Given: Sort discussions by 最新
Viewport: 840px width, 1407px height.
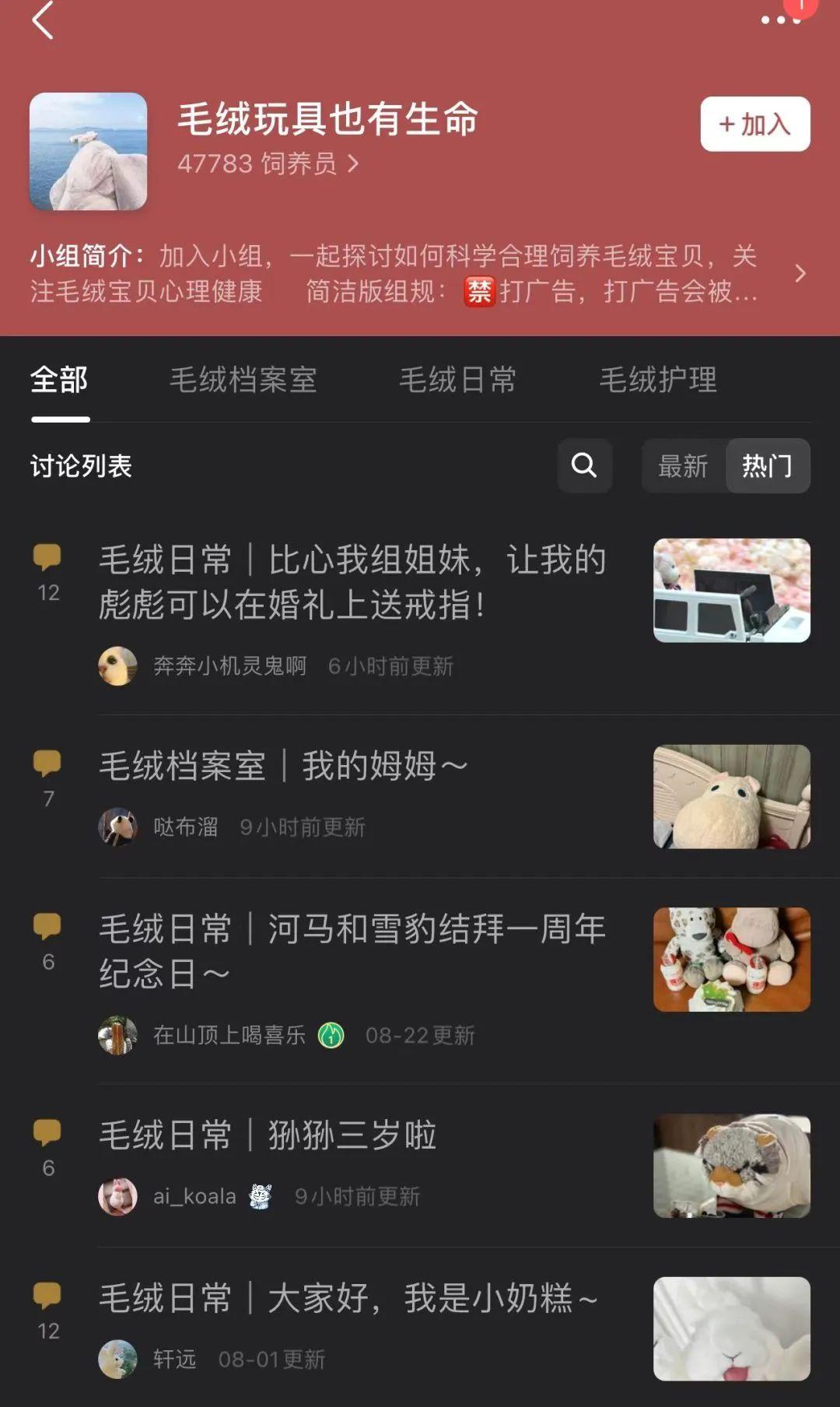Looking at the screenshot, I should [x=683, y=465].
